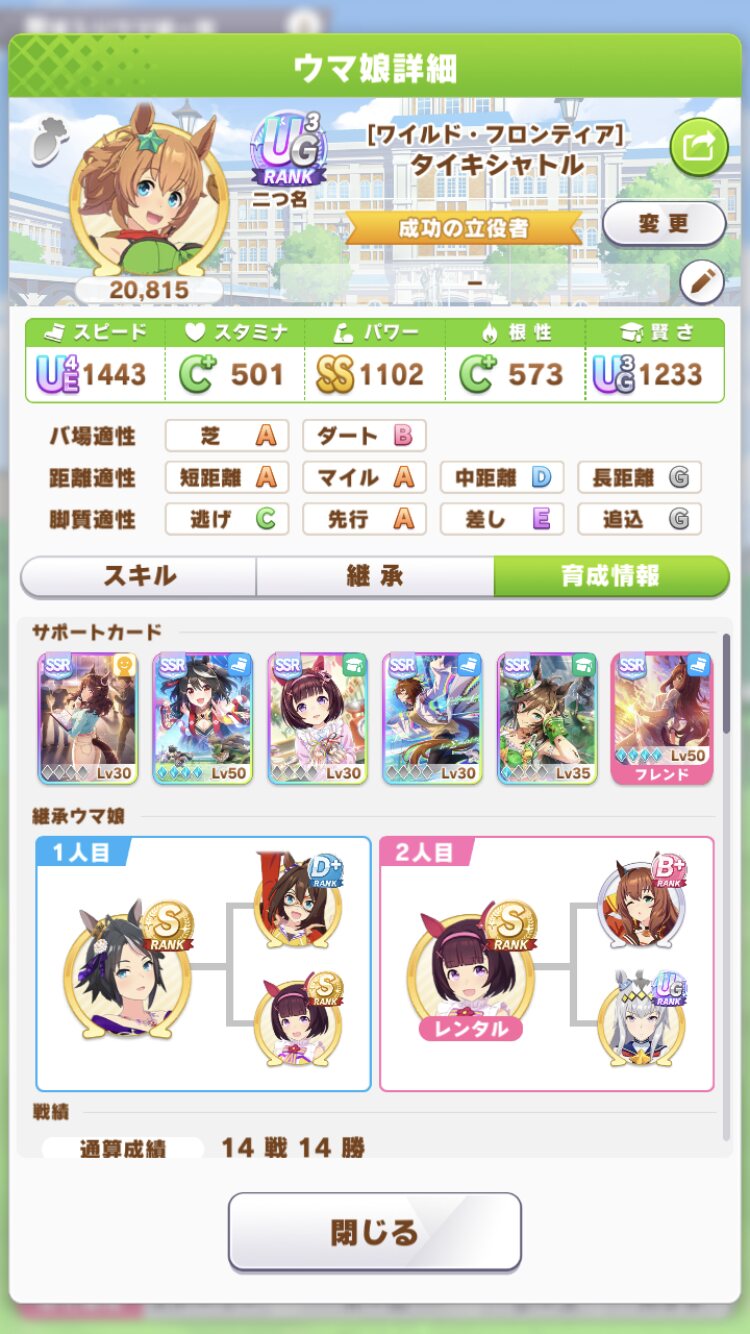Switch to the スキル tab
This screenshot has height=1334, width=750.
pos(138,576)
